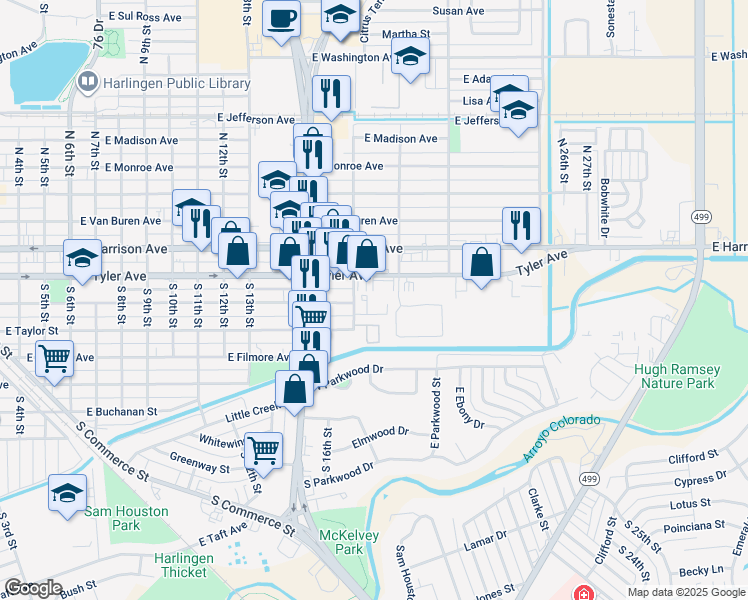Tap the school marker beside E Van Buren Ave label
Image resolution: width=748 pixels, height=600 pixels.
(191, 209)
